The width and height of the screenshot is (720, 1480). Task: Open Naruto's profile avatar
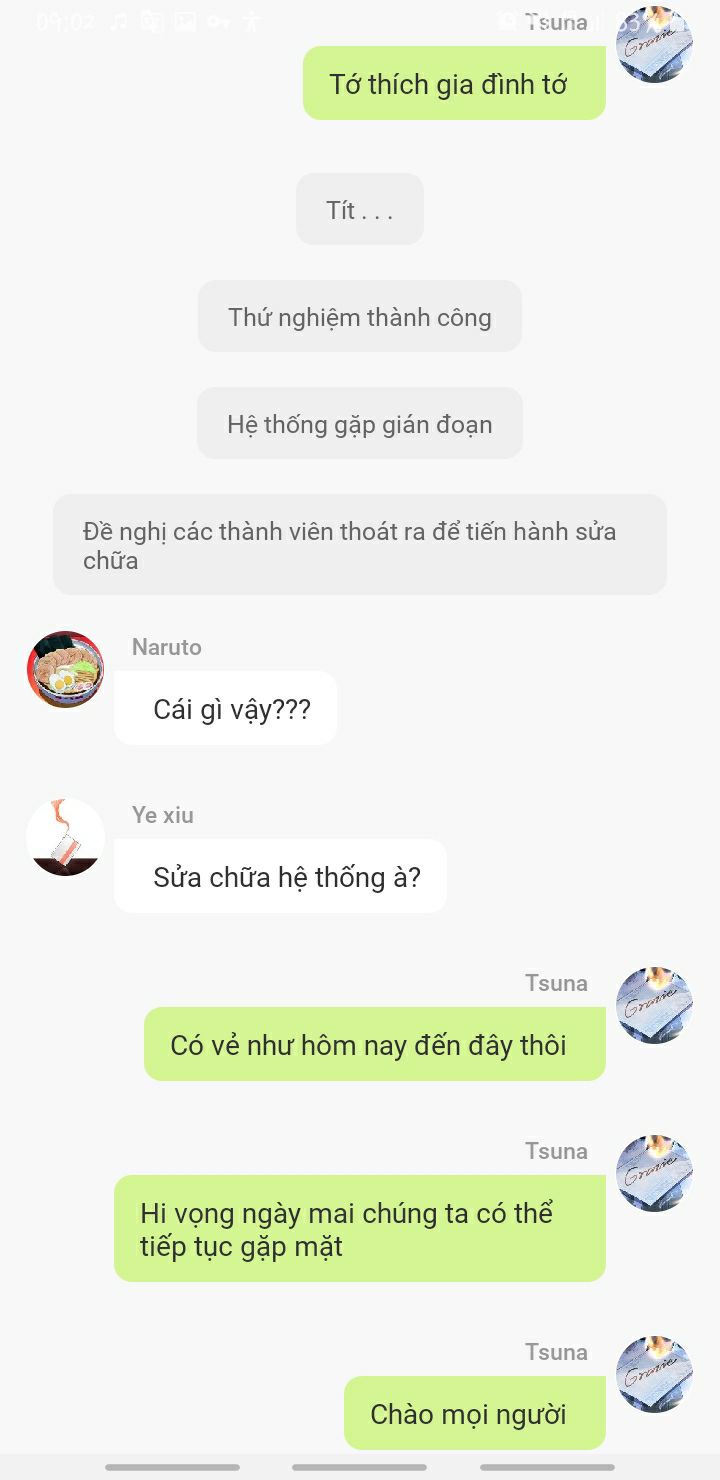tap(65, 670)
